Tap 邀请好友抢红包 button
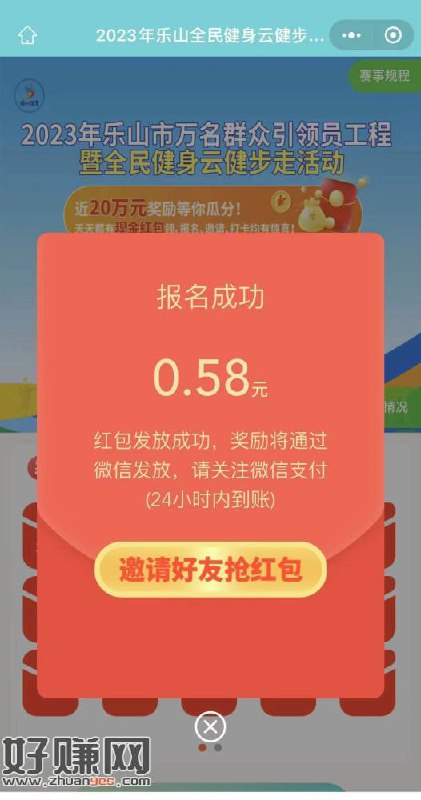 point(210,570)
